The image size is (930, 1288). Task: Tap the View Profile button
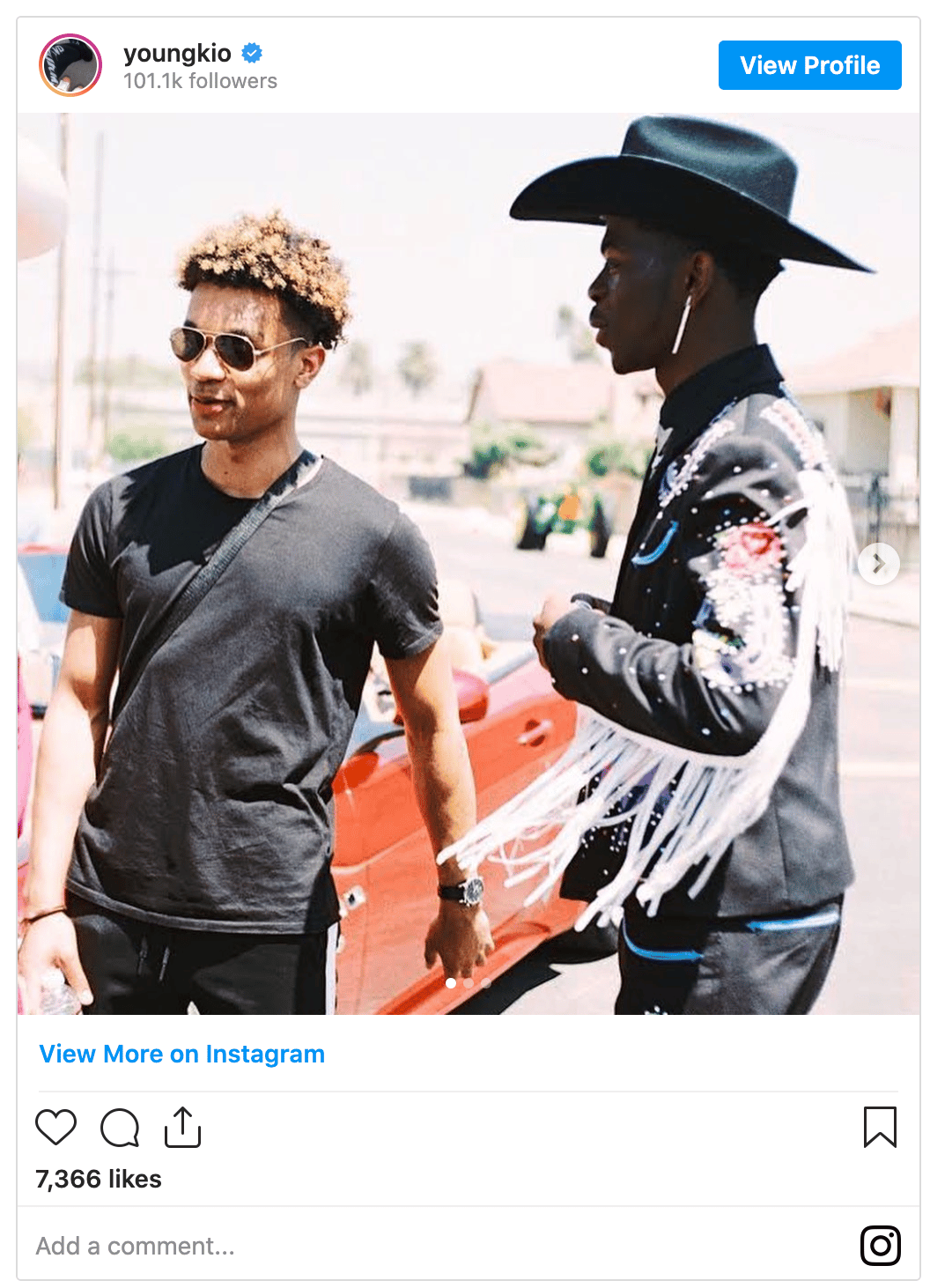809,65
